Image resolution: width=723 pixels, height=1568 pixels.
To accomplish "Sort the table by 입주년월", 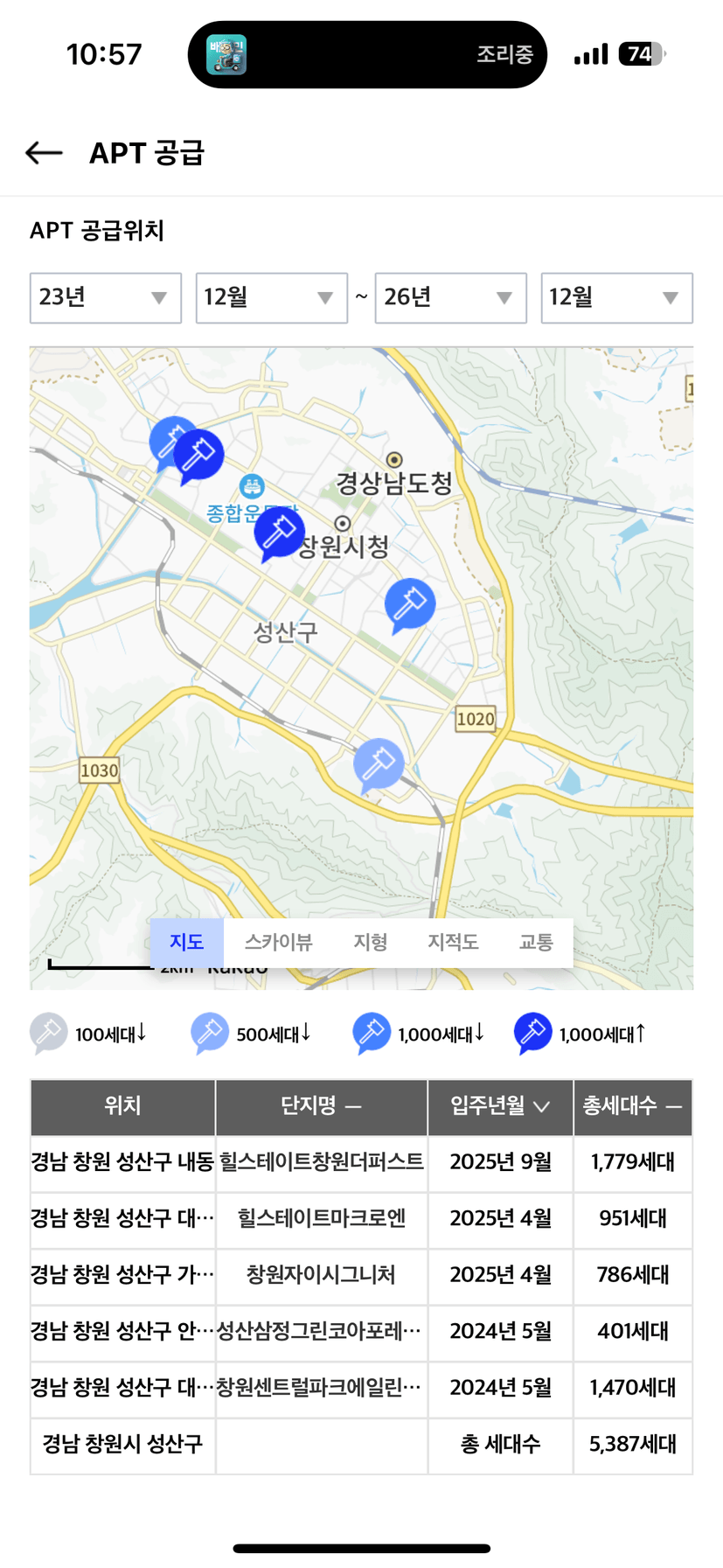I will 500,1106.
